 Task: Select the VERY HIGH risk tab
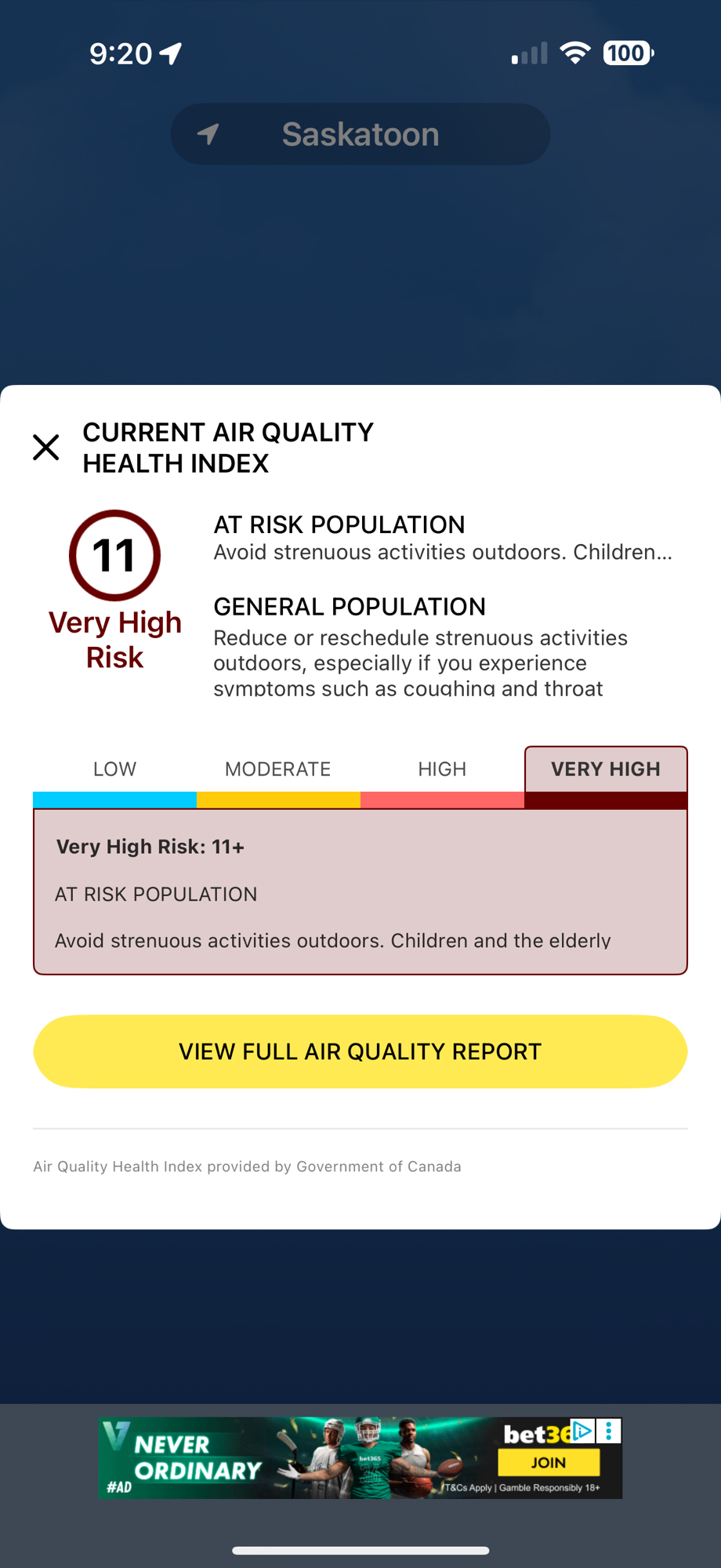[x=606, y=770]
